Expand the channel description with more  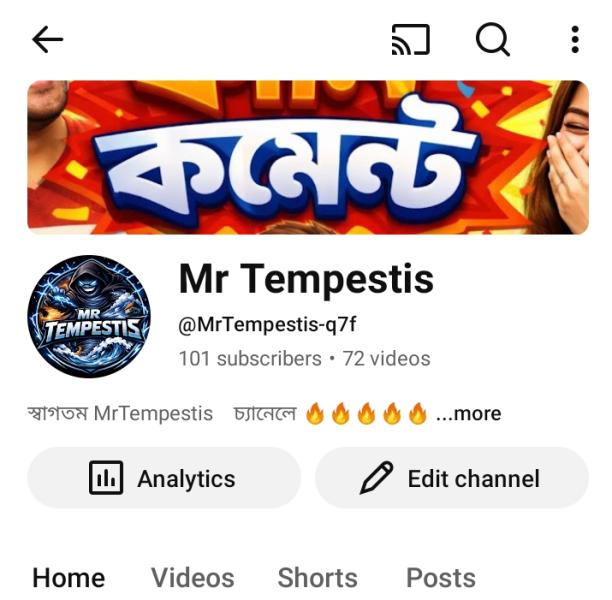(468, 414)
